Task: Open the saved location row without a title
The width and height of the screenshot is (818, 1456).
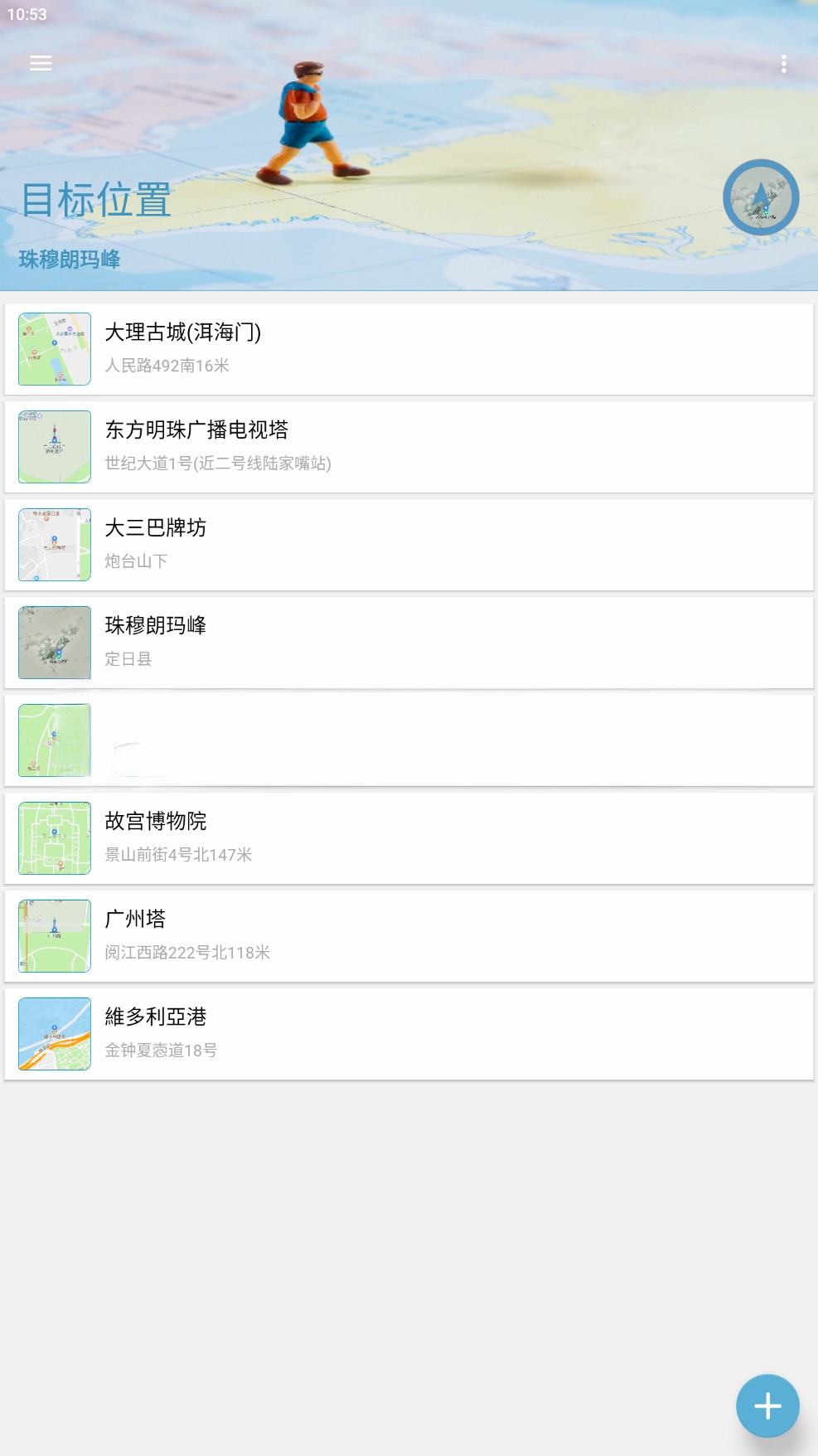Action: point(409,740)
